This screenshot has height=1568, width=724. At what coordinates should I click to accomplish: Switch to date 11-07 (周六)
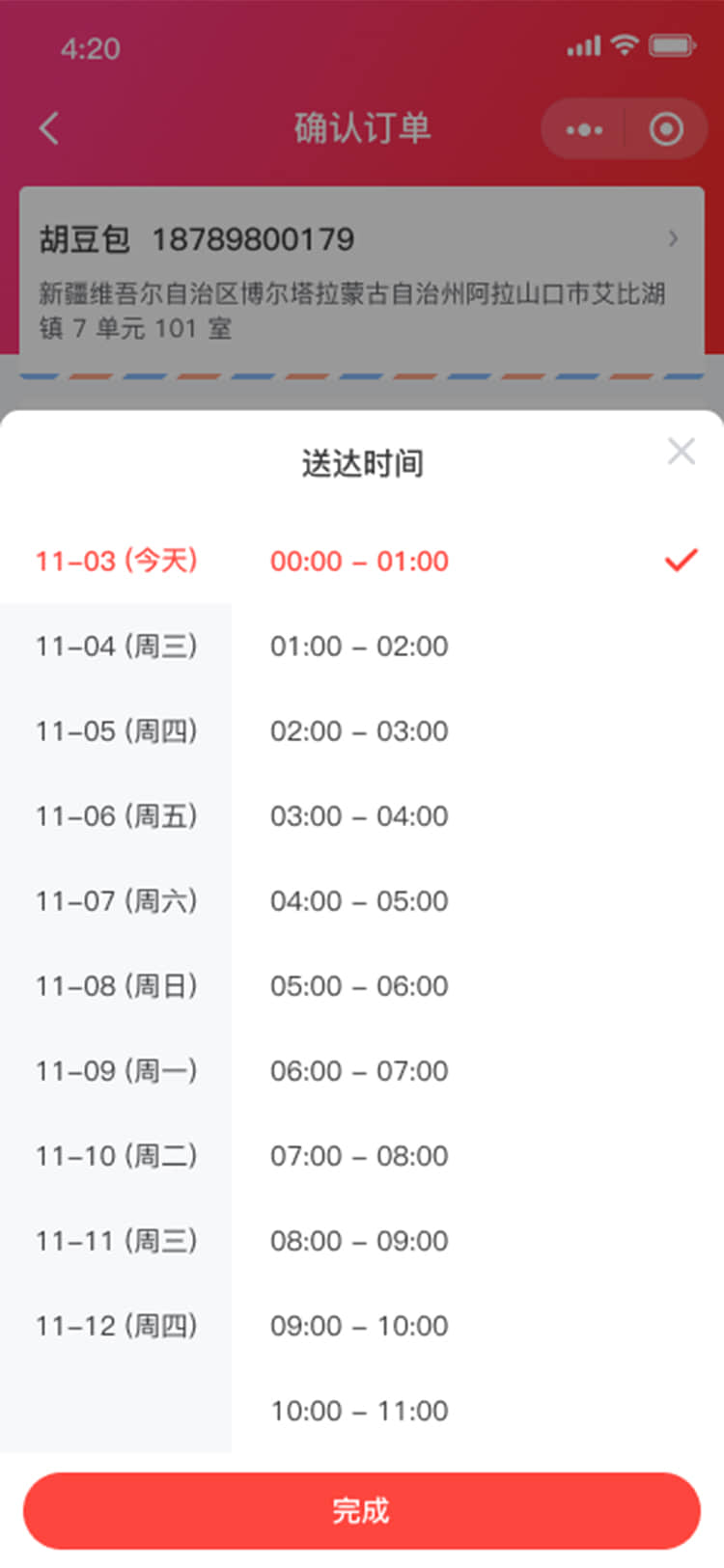pos(116,900)
